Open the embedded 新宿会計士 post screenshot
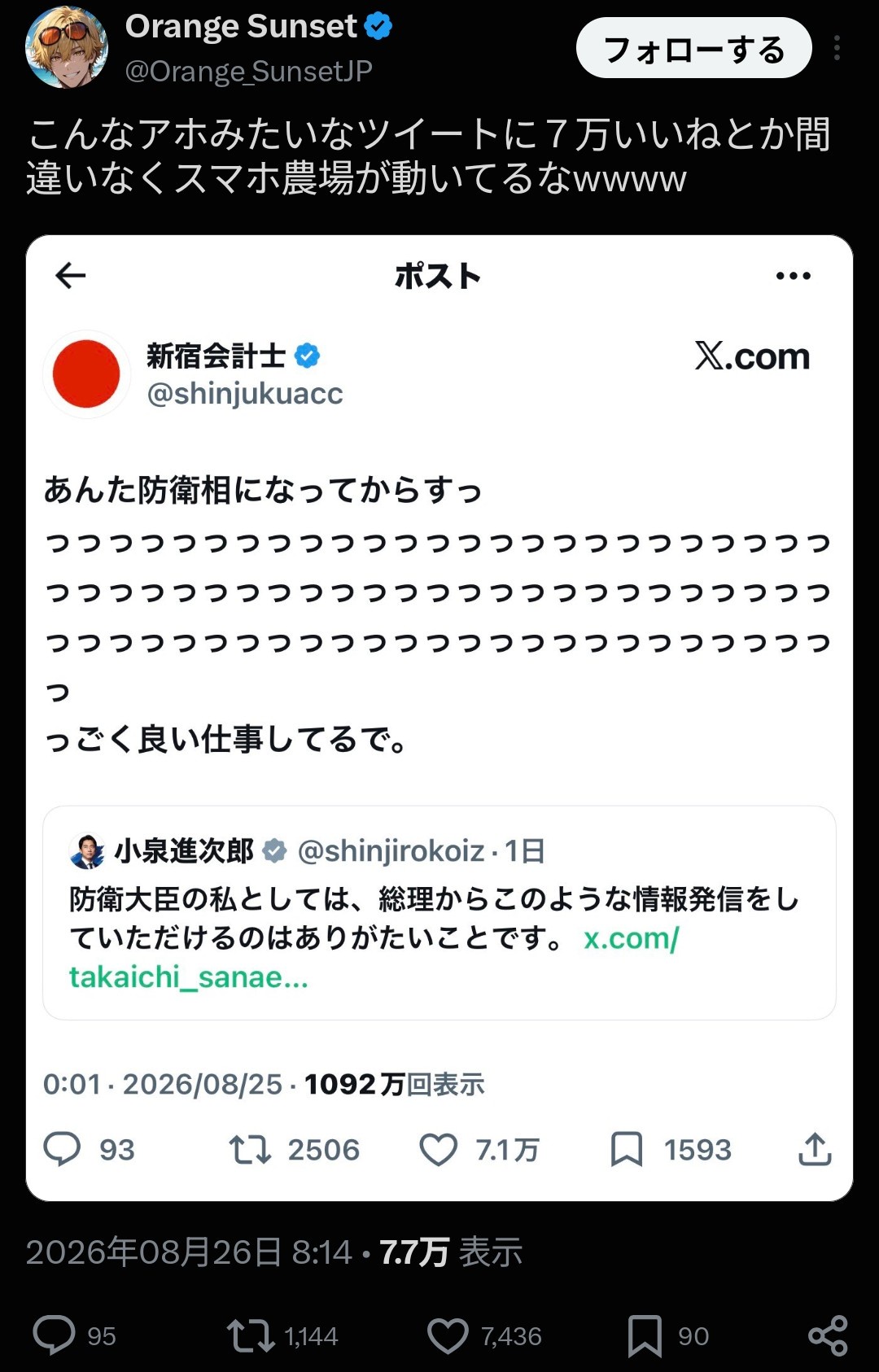This screenshot has width=879, height=1372. click(x=439, y=718)
